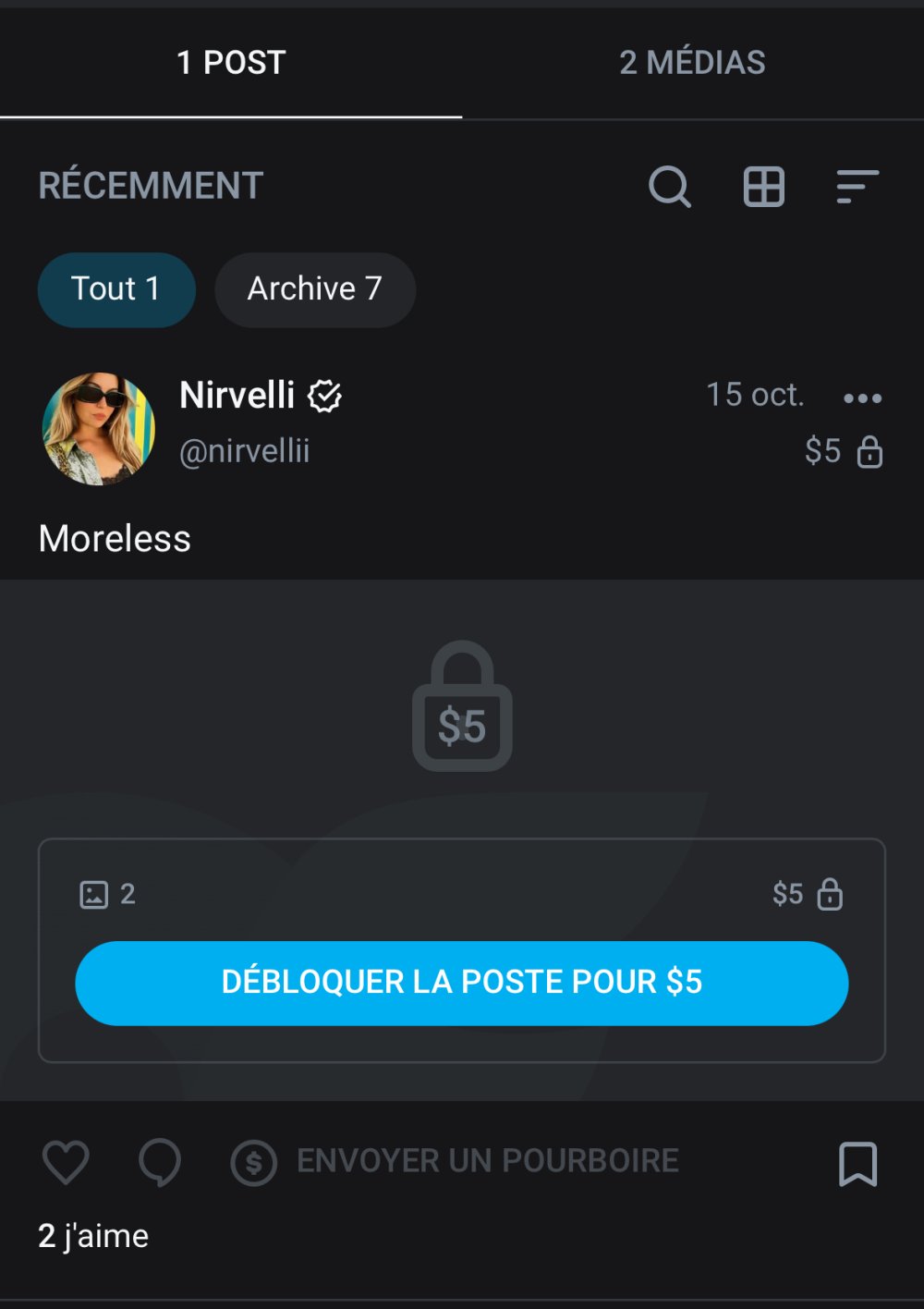Open the @nirvellii profile link
Viewport: 924px width, 1309px height.
245,451
